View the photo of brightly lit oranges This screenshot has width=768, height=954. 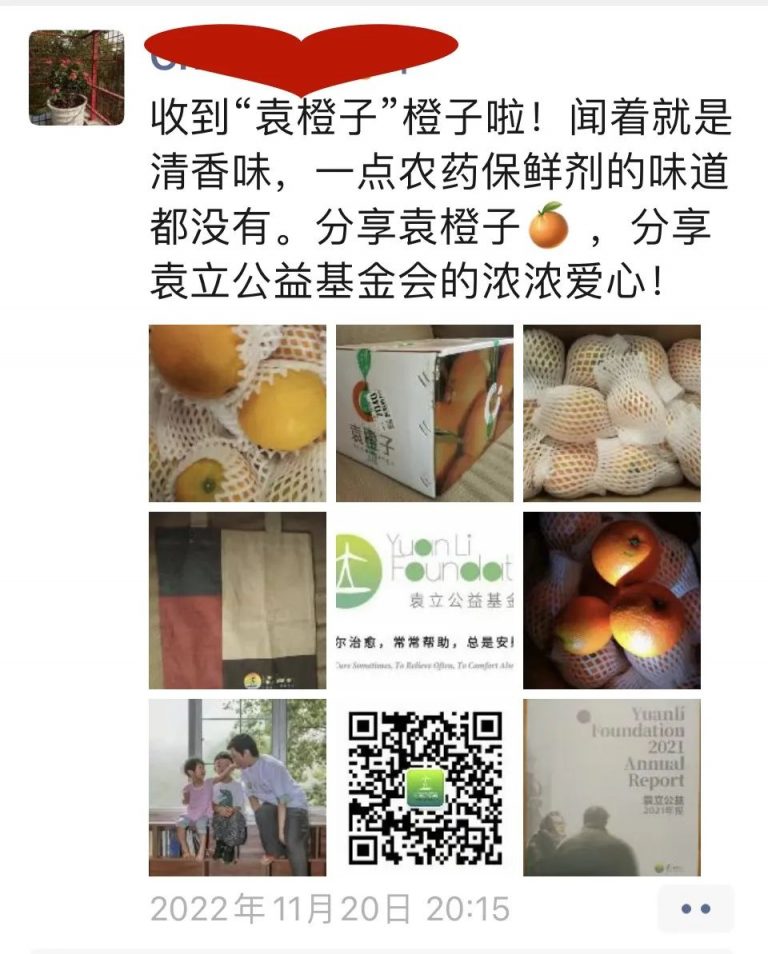tap(611, 600)
